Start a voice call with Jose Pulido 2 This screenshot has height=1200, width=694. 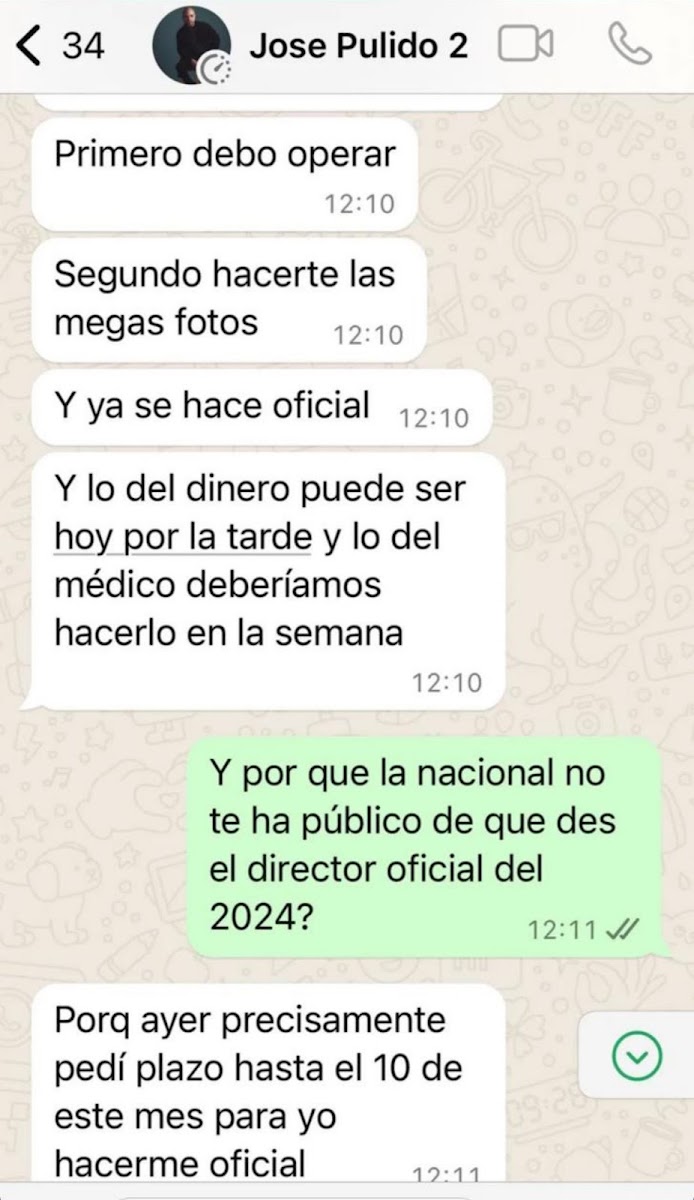(x=630, y=46)
